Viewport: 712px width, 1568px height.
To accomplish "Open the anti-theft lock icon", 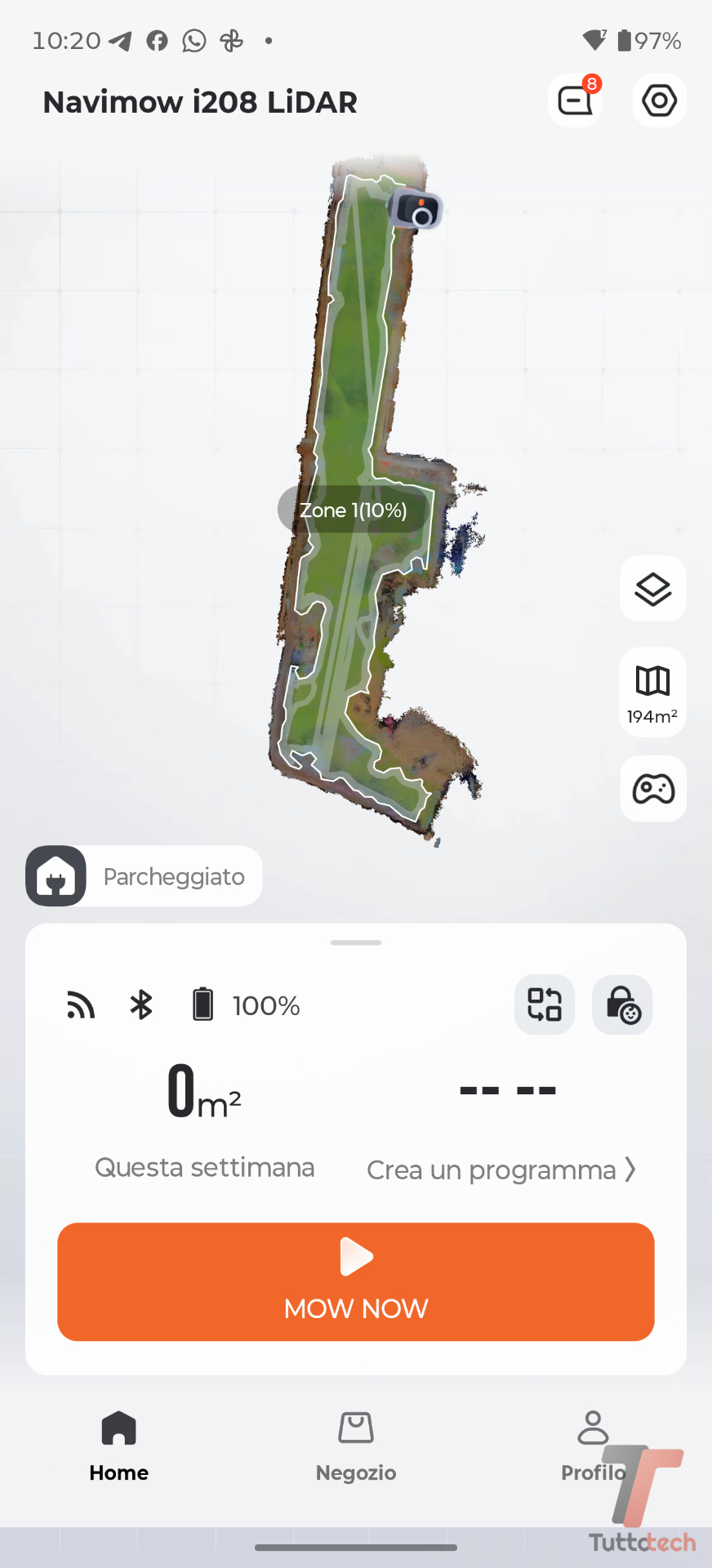I will pos(622,1004).
